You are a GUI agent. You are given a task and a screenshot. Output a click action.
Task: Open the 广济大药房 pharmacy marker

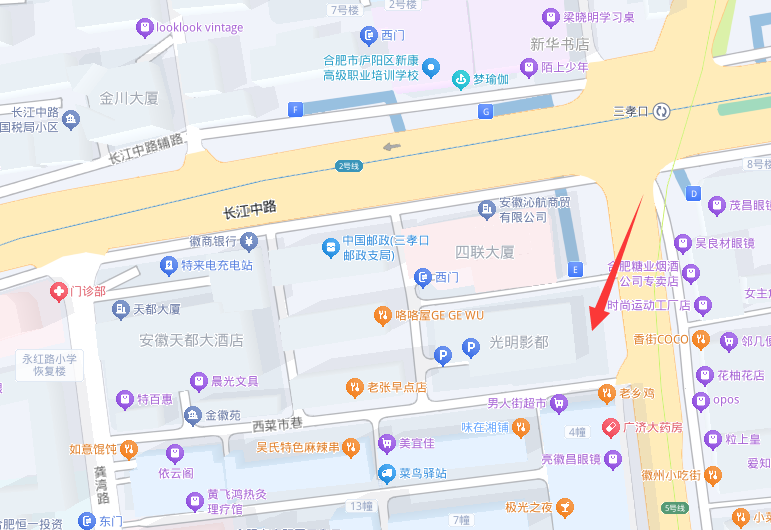[x=609, y=427]
